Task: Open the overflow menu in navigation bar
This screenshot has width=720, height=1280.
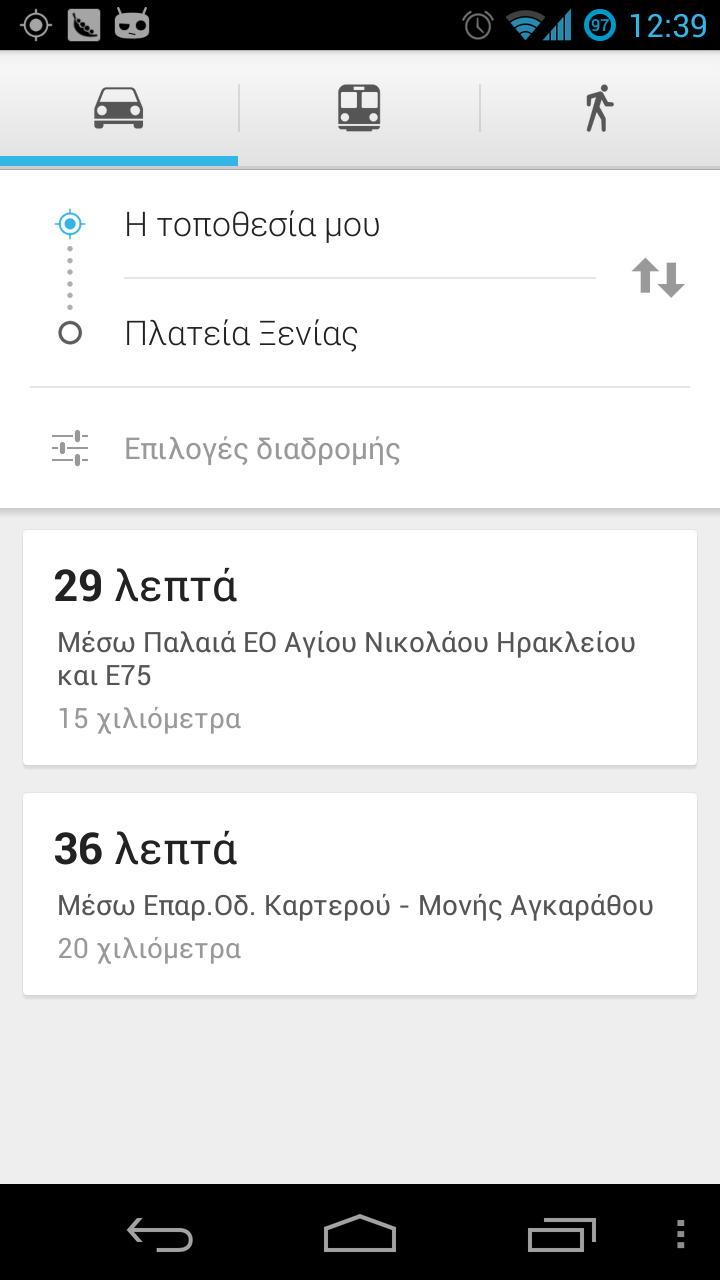Action: (681, 1234)
